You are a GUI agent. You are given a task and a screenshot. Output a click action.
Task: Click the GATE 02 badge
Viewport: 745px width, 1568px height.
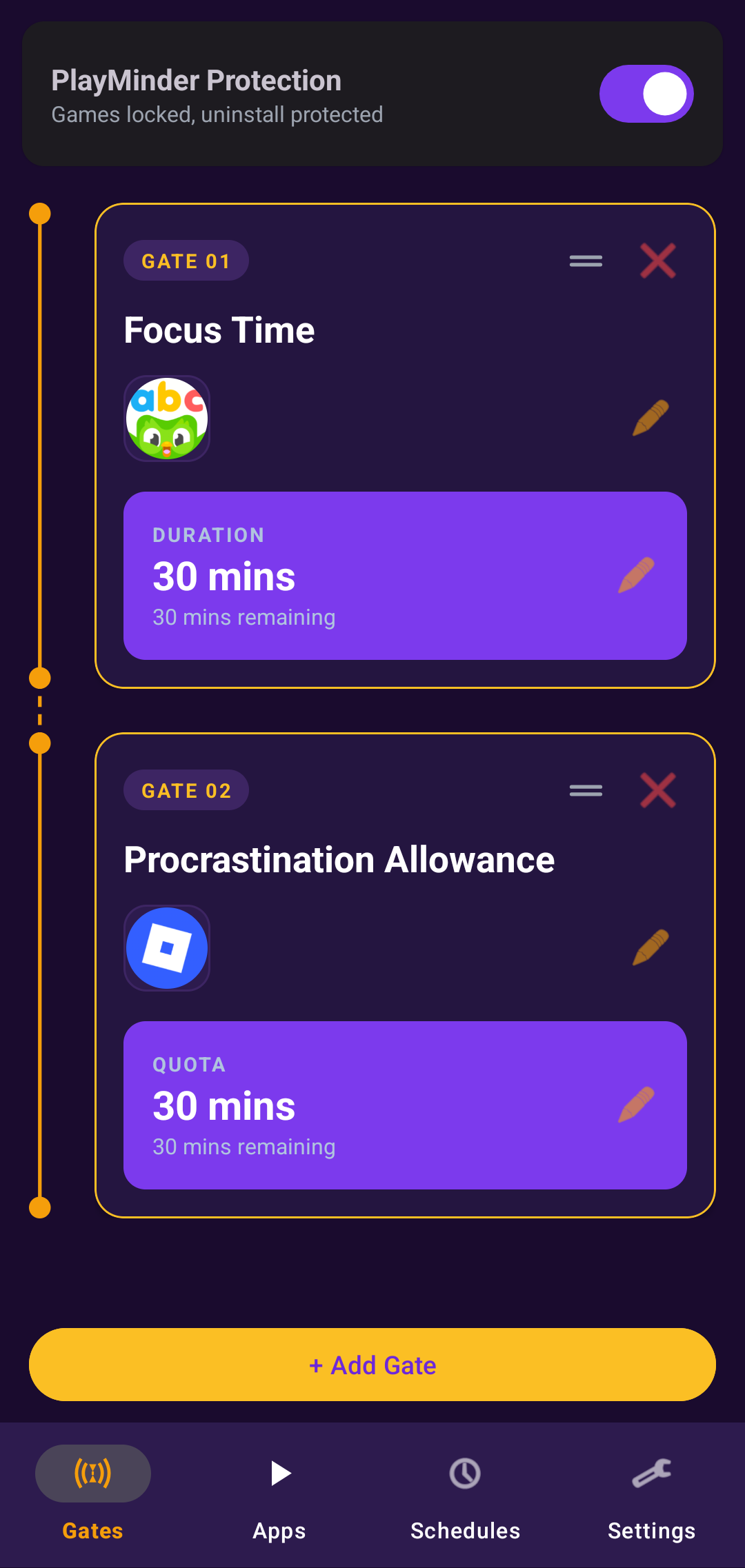tap(186, 790)
